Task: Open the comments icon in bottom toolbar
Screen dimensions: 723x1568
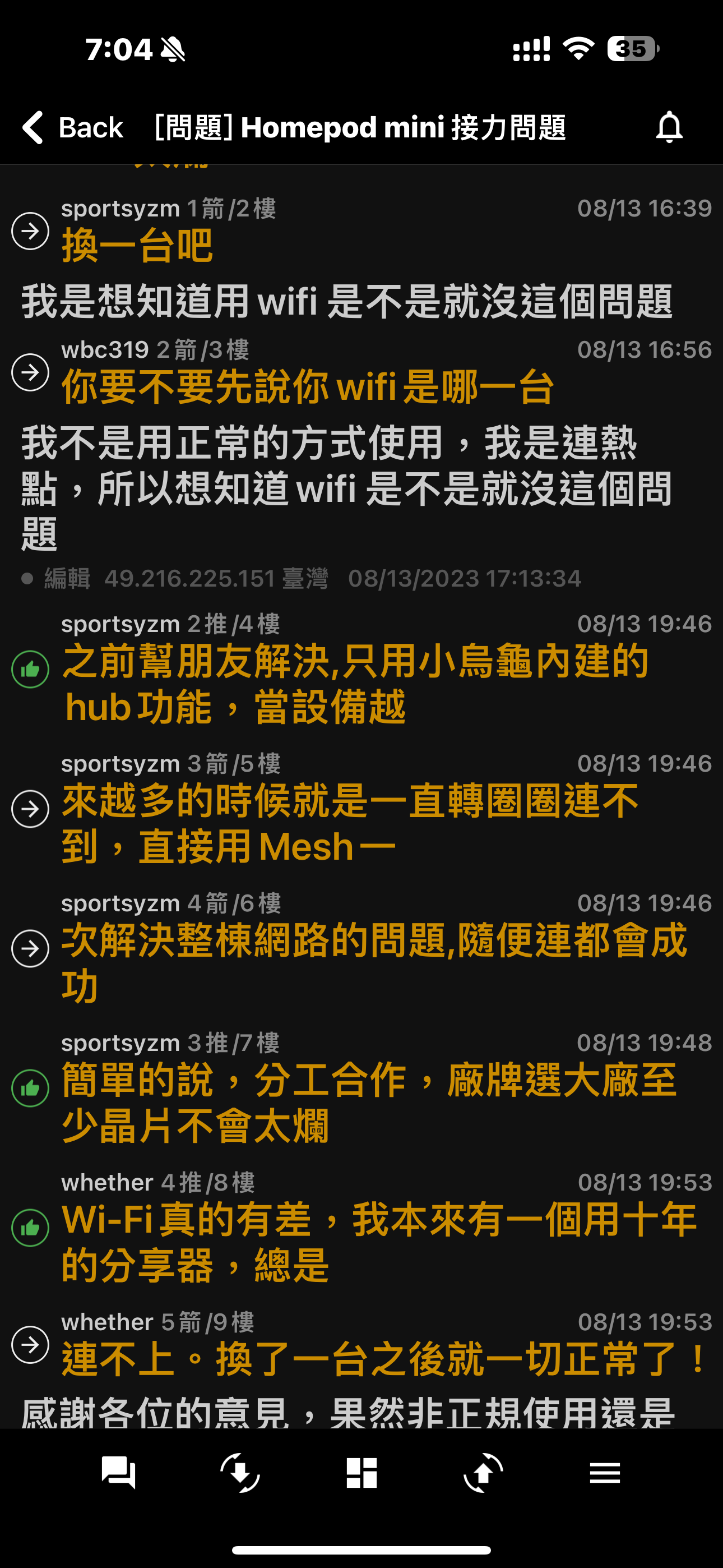Action: 118,1473
